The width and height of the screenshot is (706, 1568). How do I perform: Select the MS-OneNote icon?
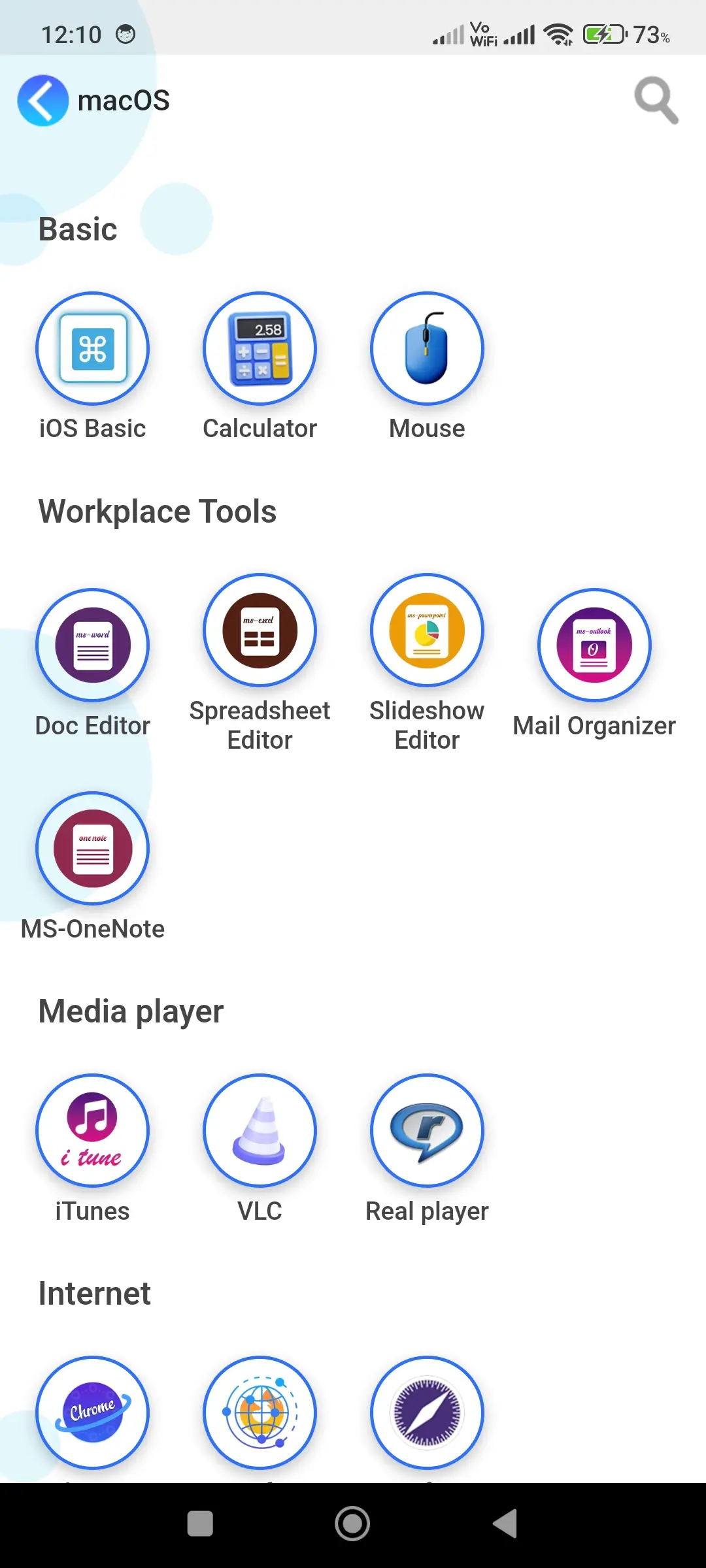pyautogui.click(x=92, y=848)
